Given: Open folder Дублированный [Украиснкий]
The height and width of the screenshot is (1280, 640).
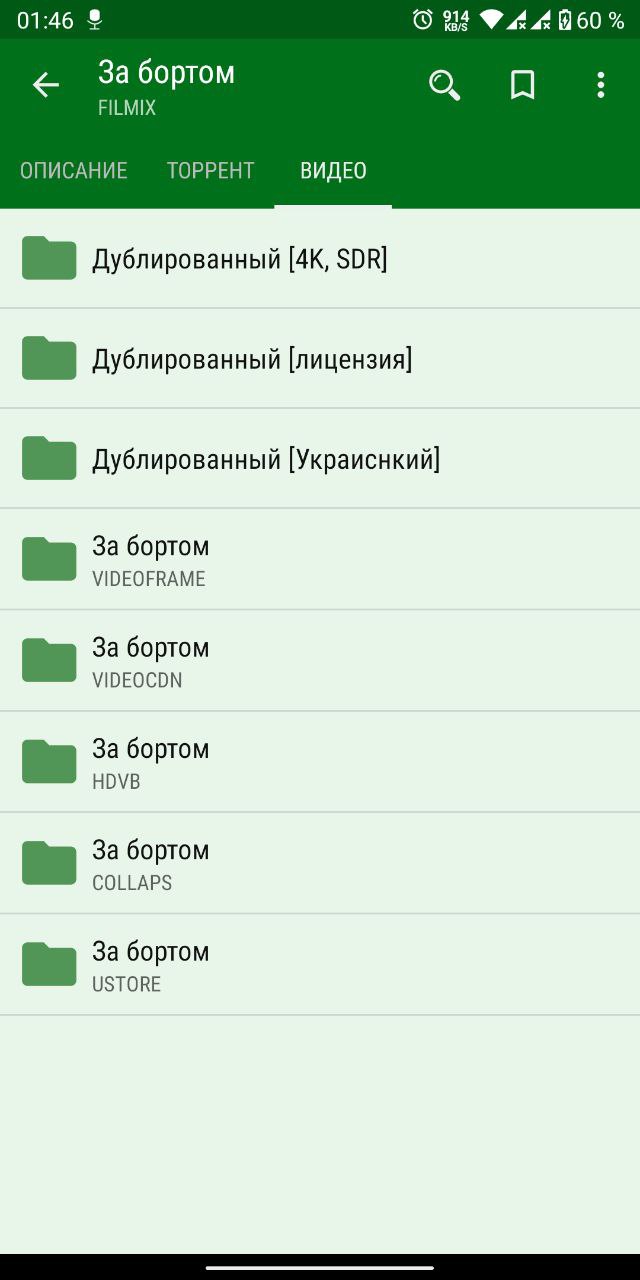Looking at the screenshot, I should 320,459.
